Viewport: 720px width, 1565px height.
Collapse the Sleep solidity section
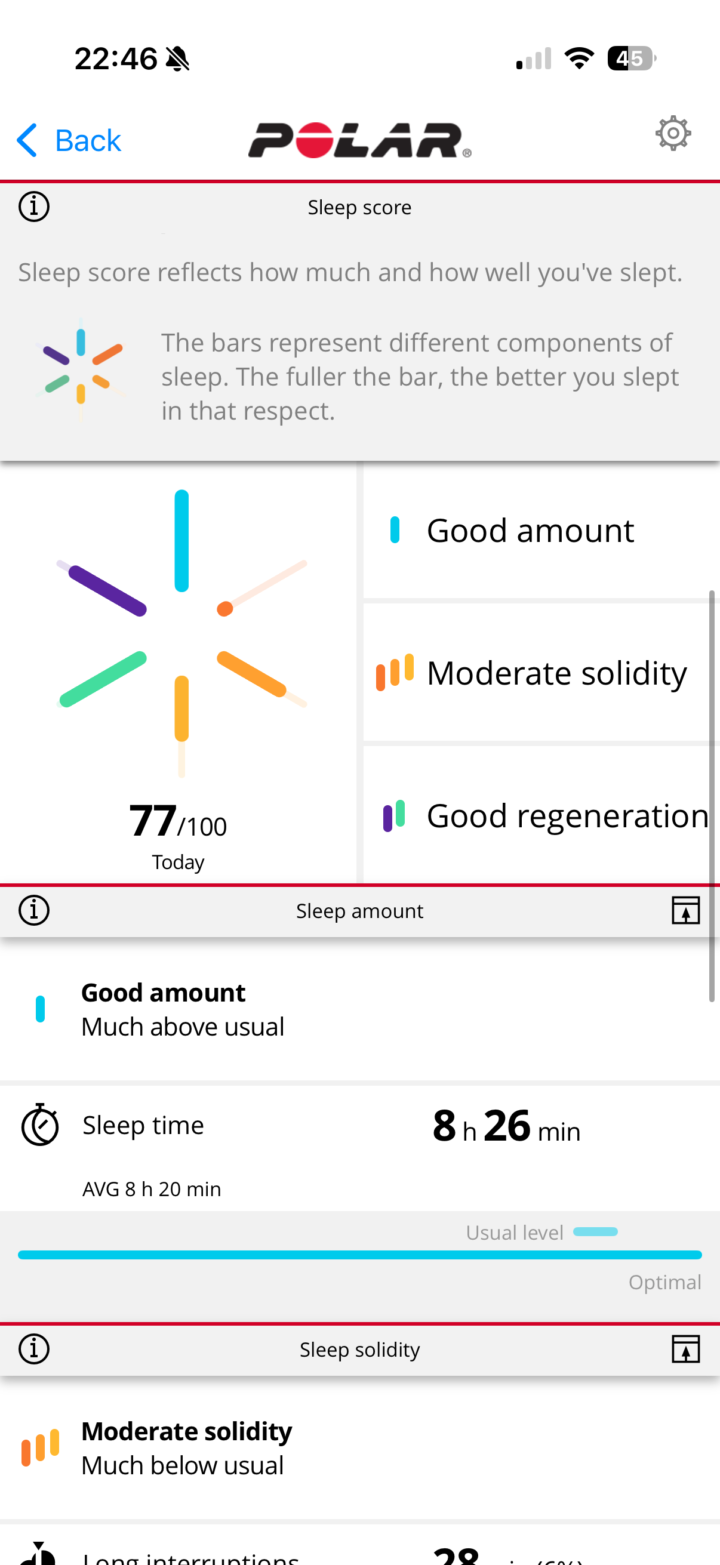coord(685,1350)
